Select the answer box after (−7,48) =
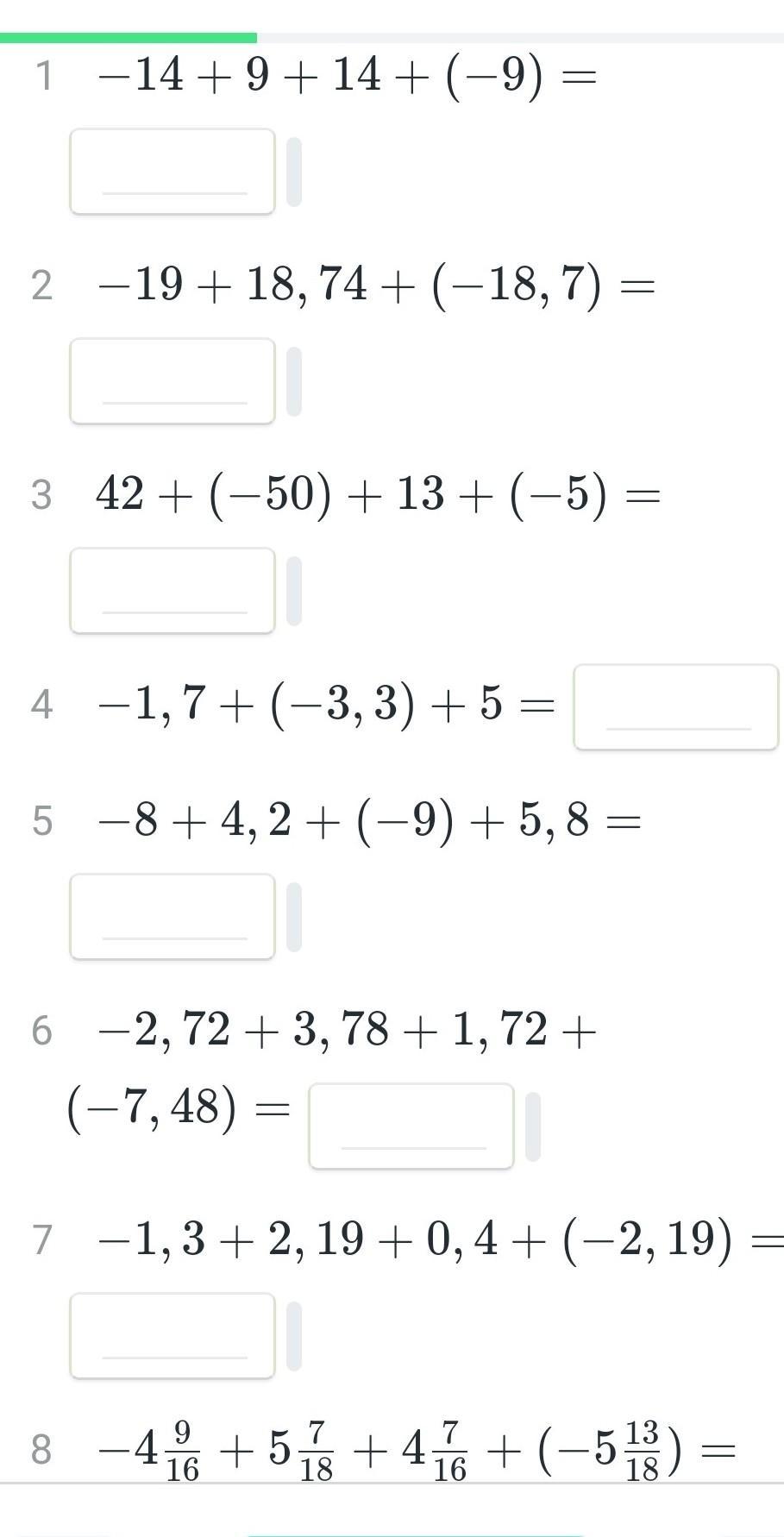784x1537 pixels. coord(411,1126)
